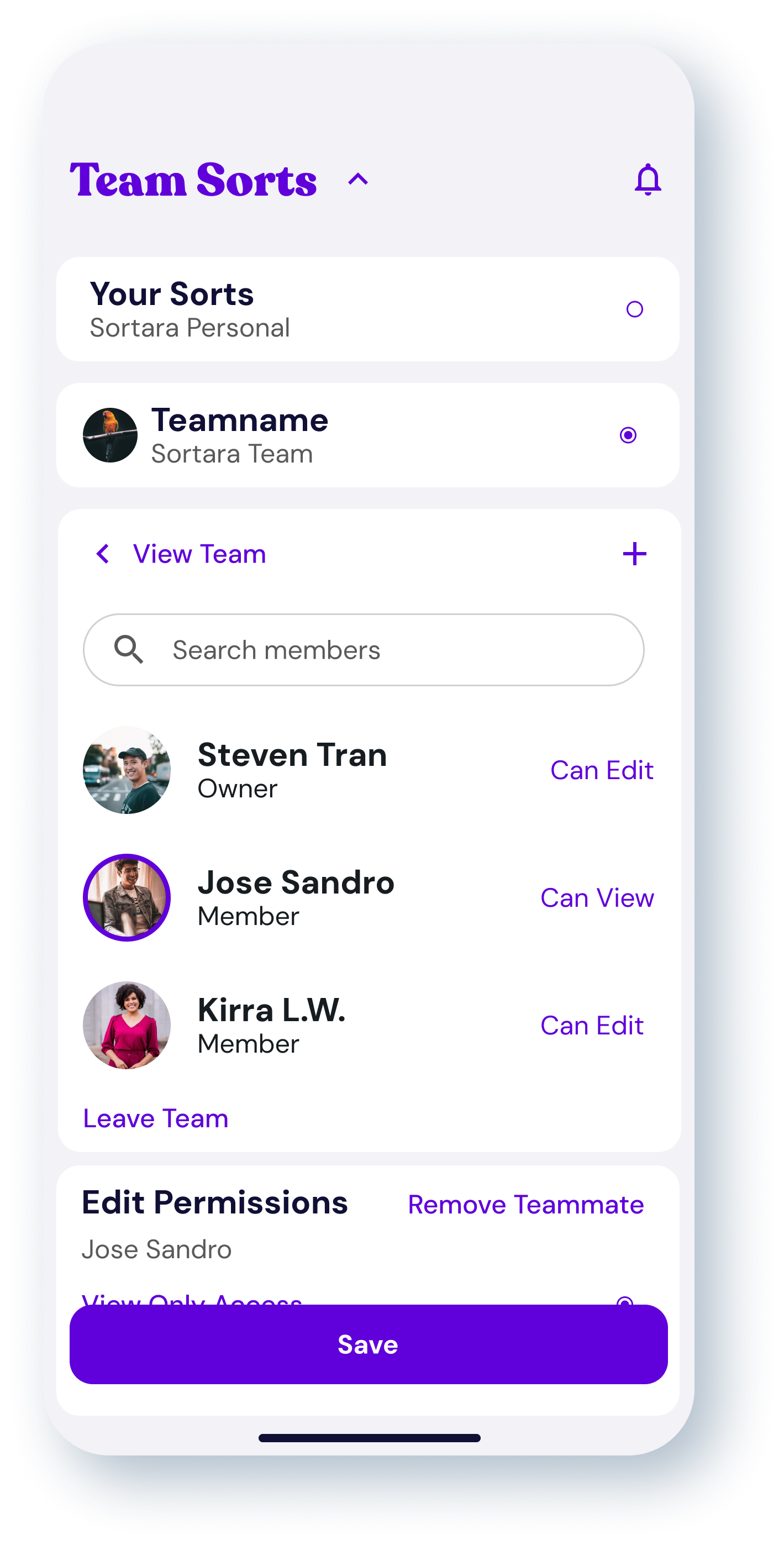This screenshot has width=784, height=1545.
Task: Tap Leave Team link
Action: [155, 1118]
